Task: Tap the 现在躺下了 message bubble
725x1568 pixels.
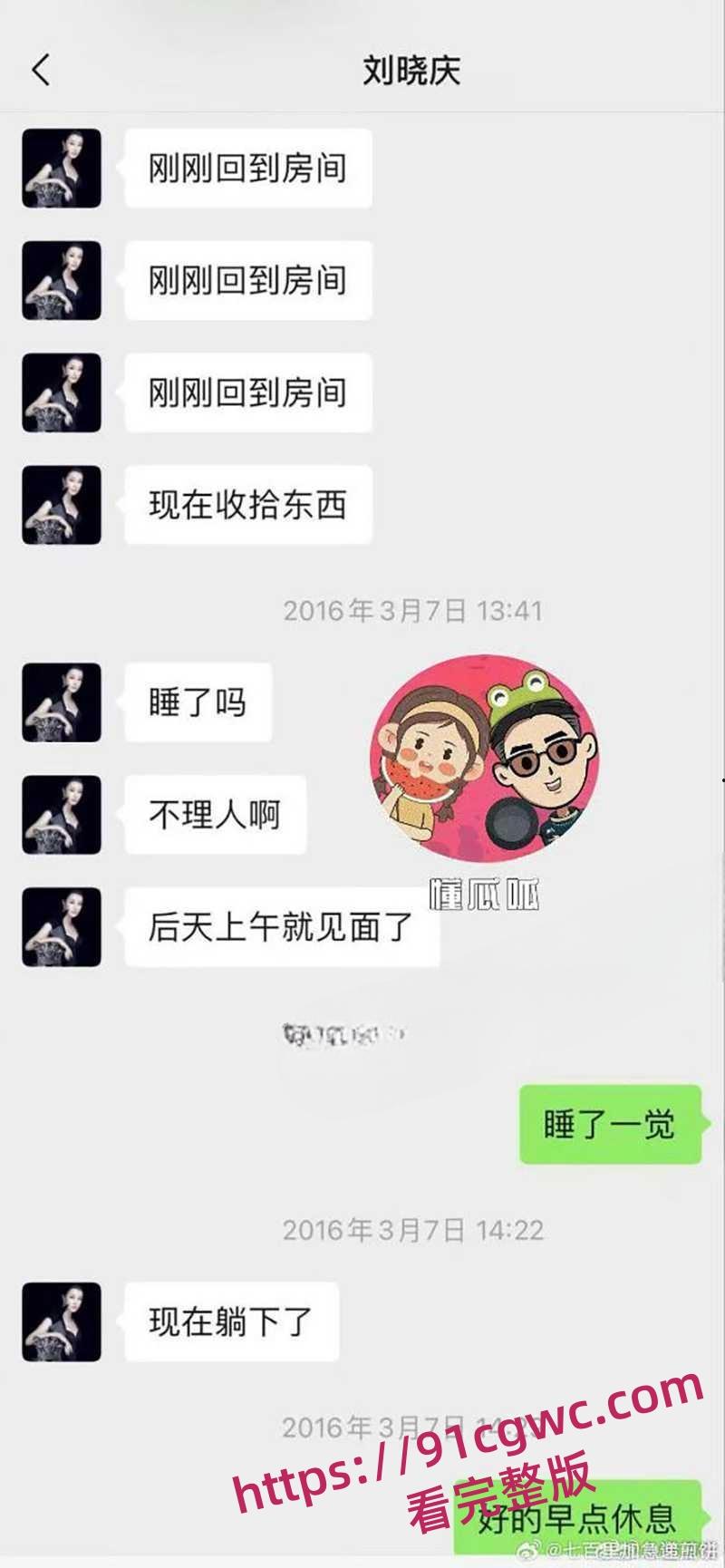Action: click(229, 1322)
